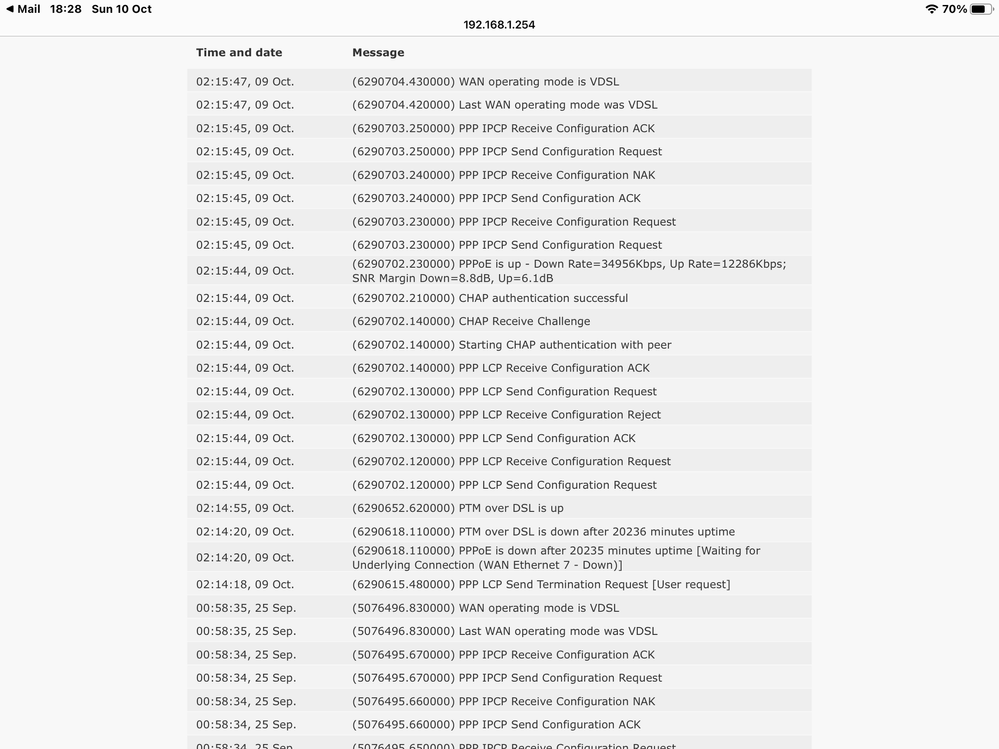Return to the Mail app
This screenshot has height=749, width=999.
pos(23,9)
